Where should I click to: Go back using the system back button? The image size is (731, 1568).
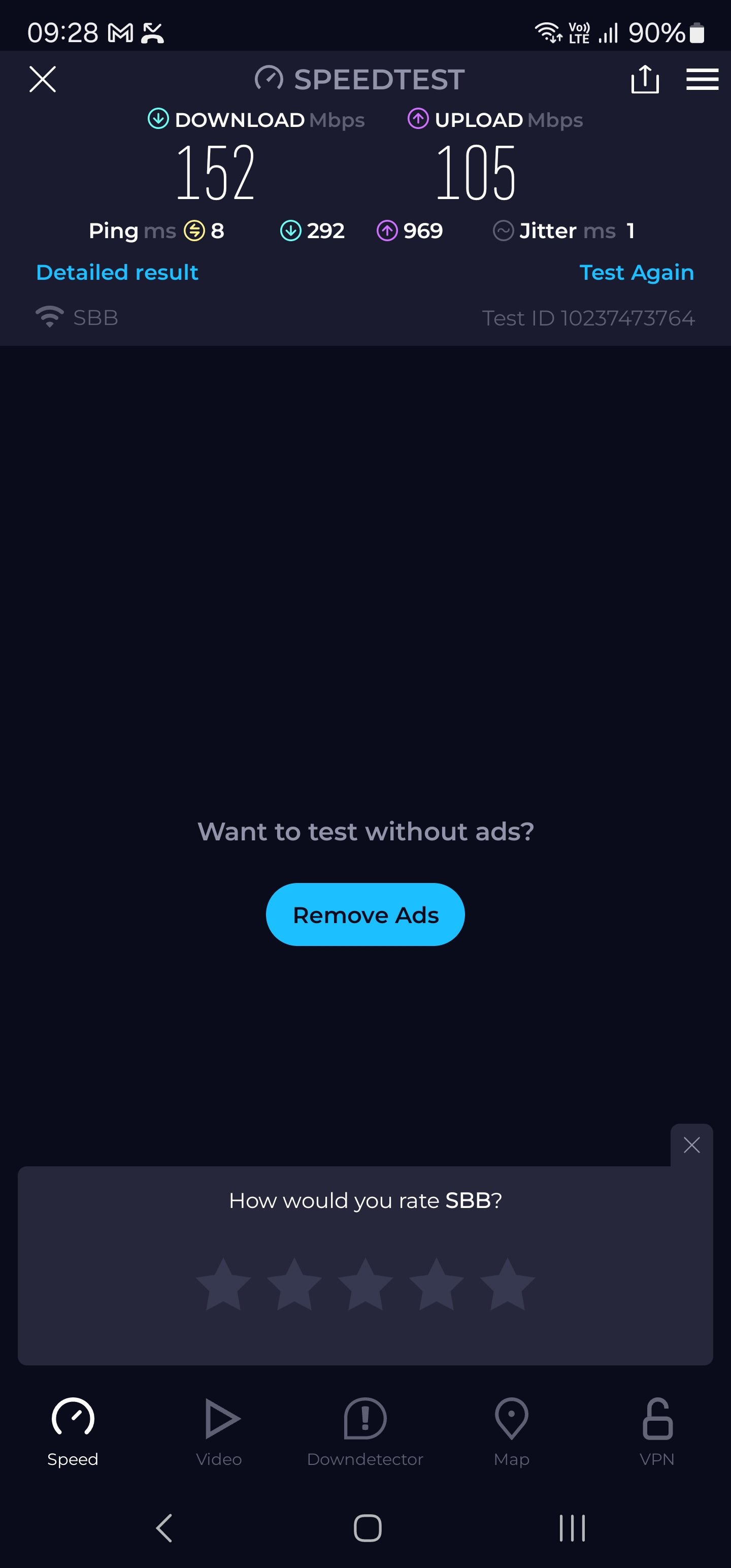point(164,1528)
